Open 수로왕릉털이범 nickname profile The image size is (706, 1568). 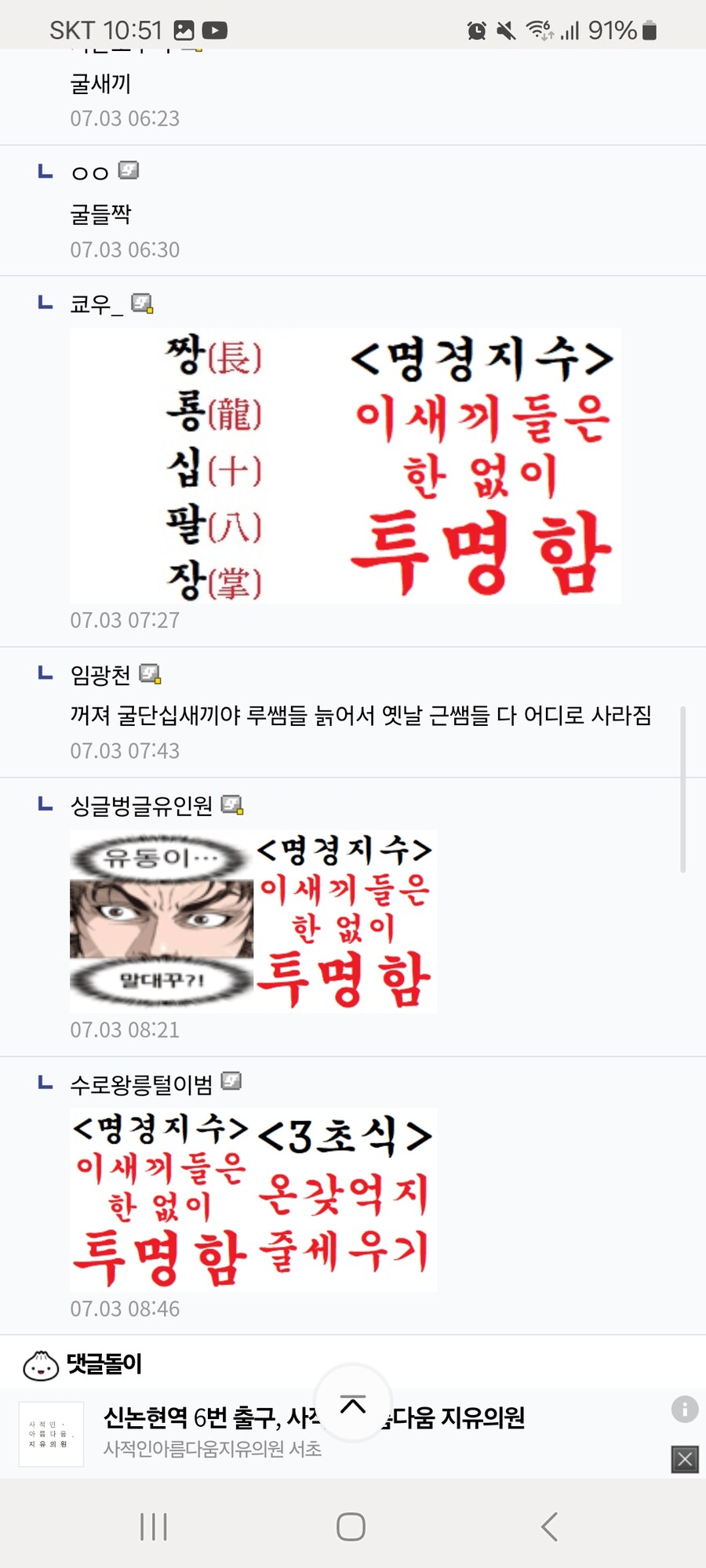(141, 1084)
